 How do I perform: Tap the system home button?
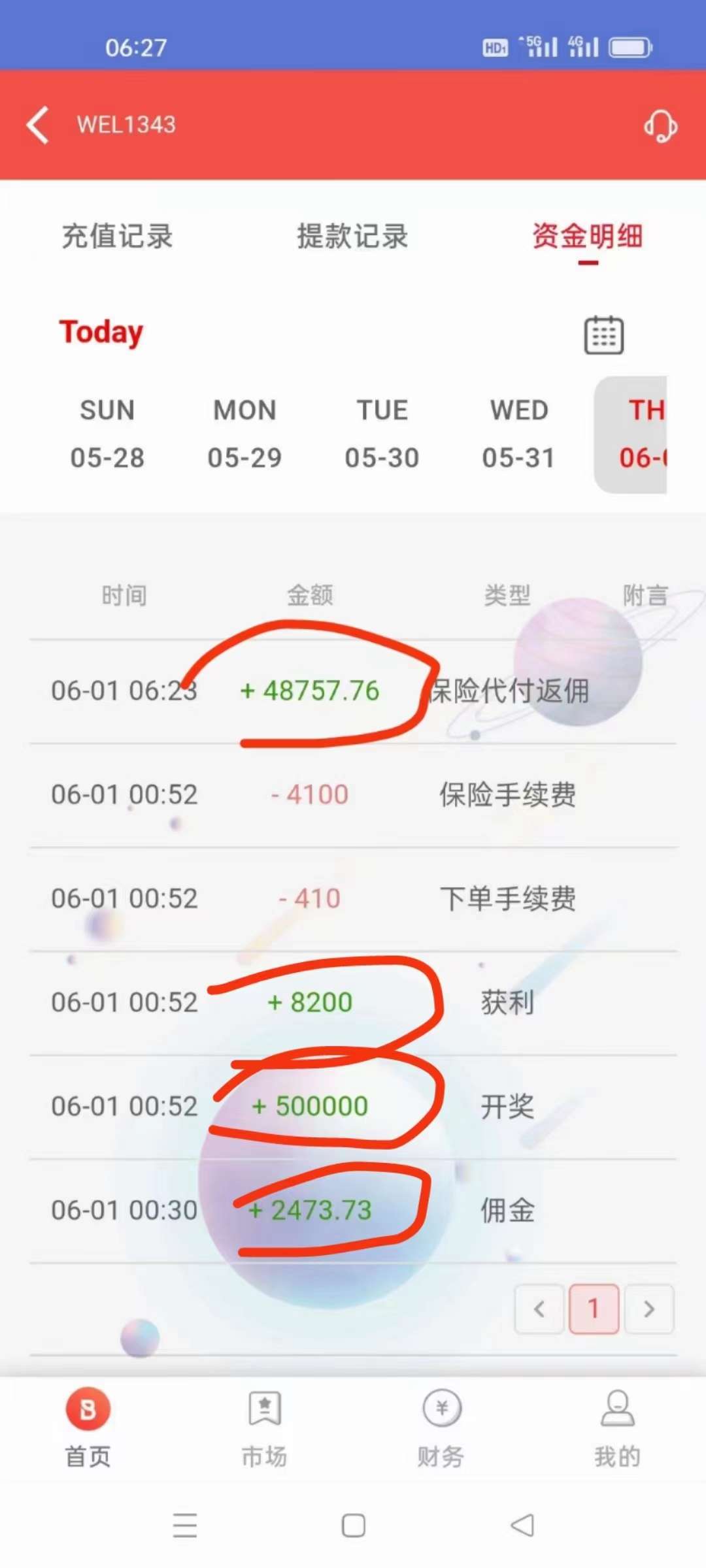[x=353, y=1526]
